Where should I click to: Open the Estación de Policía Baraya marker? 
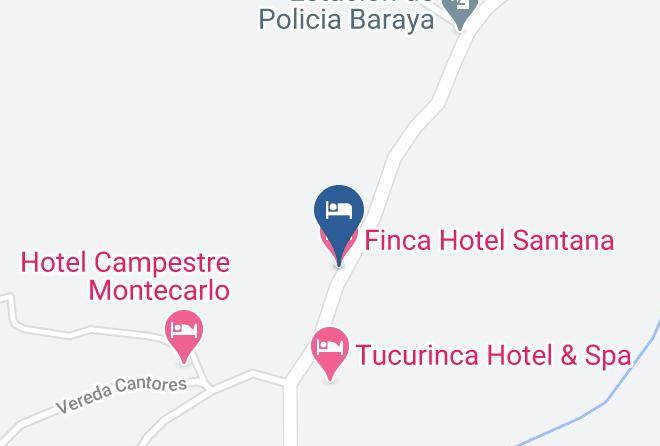tap(460, 11)
